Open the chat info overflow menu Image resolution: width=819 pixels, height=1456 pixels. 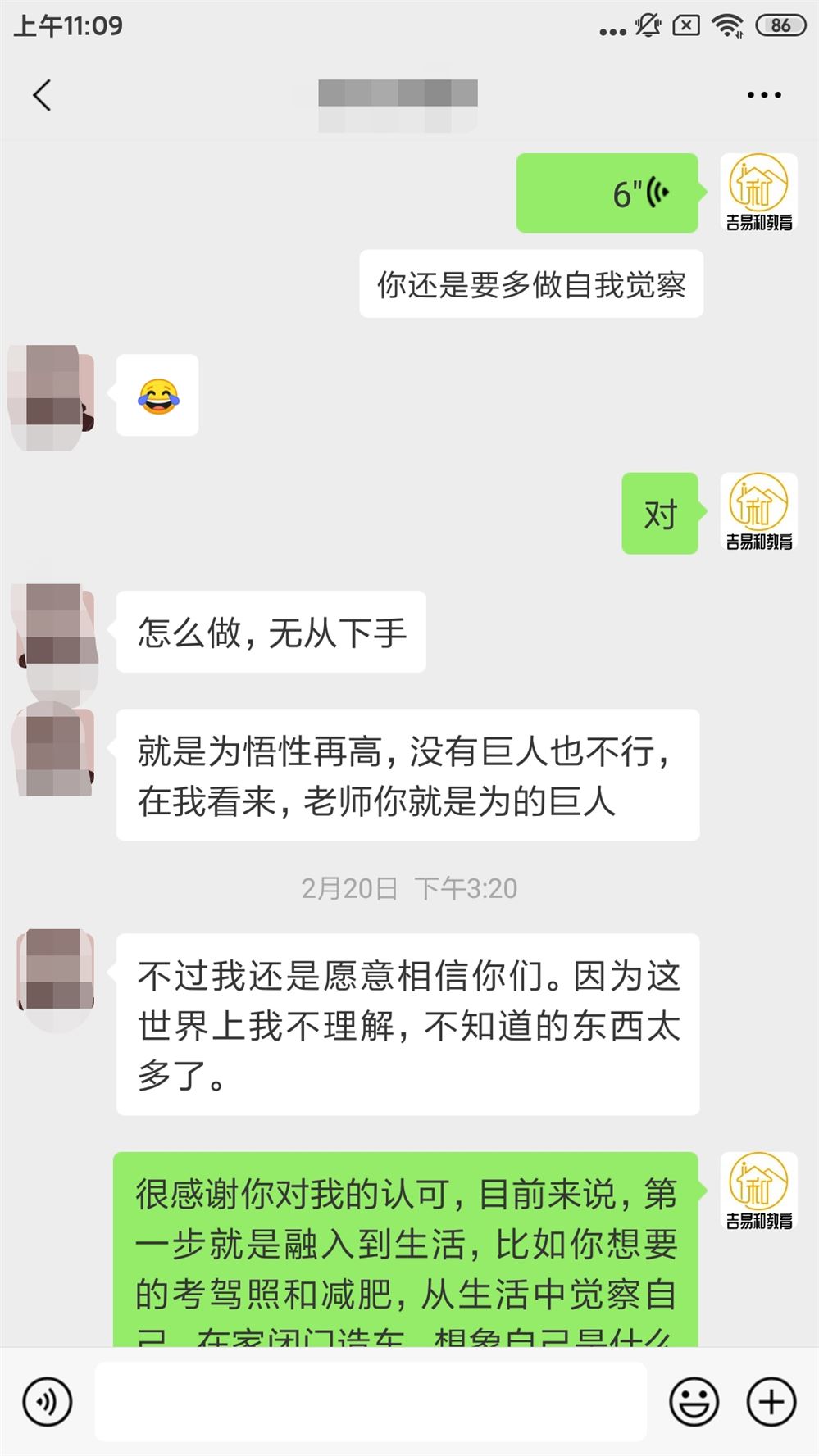[x=763, y=95]
